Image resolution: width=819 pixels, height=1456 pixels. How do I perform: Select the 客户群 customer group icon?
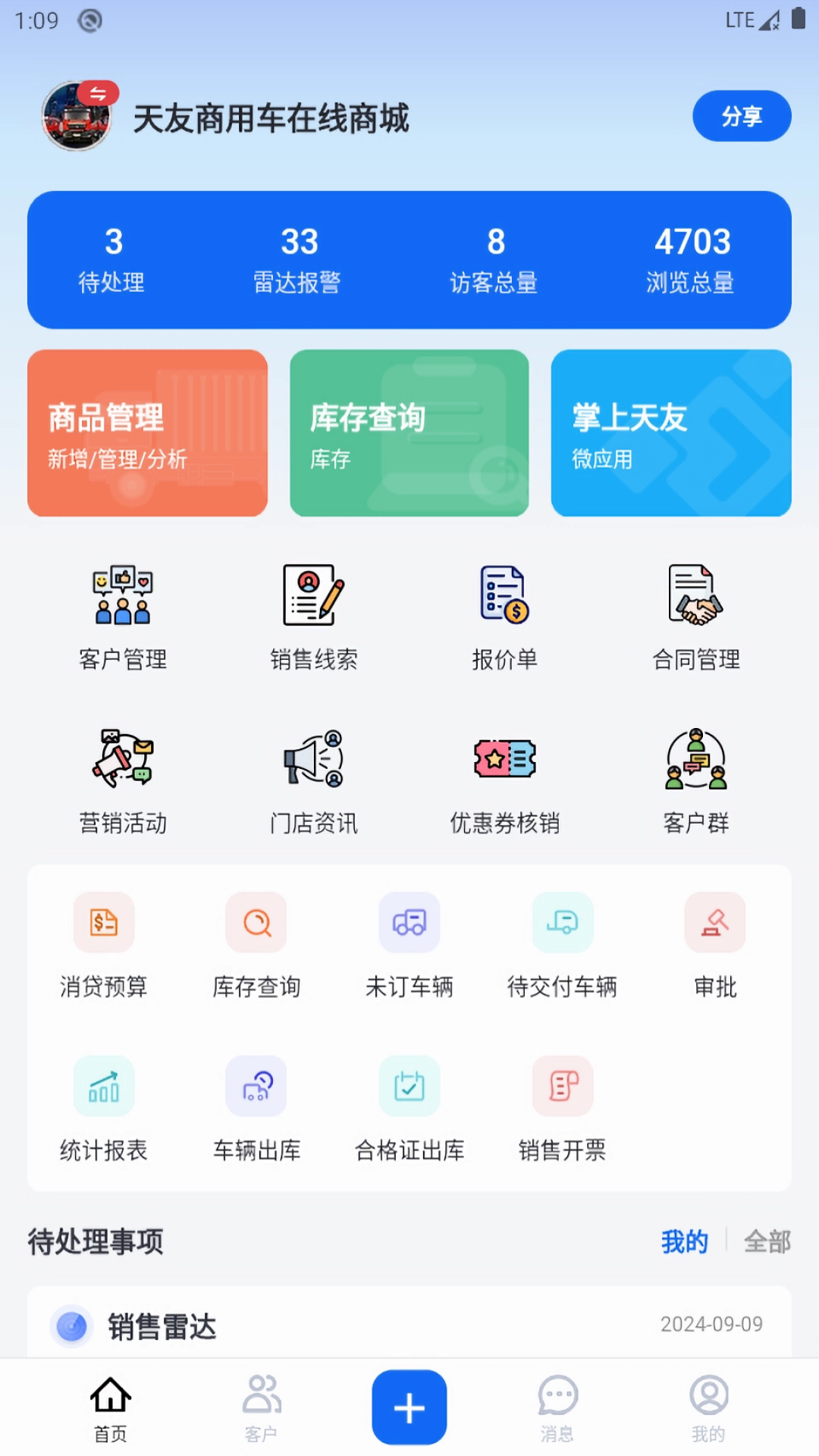695,781
